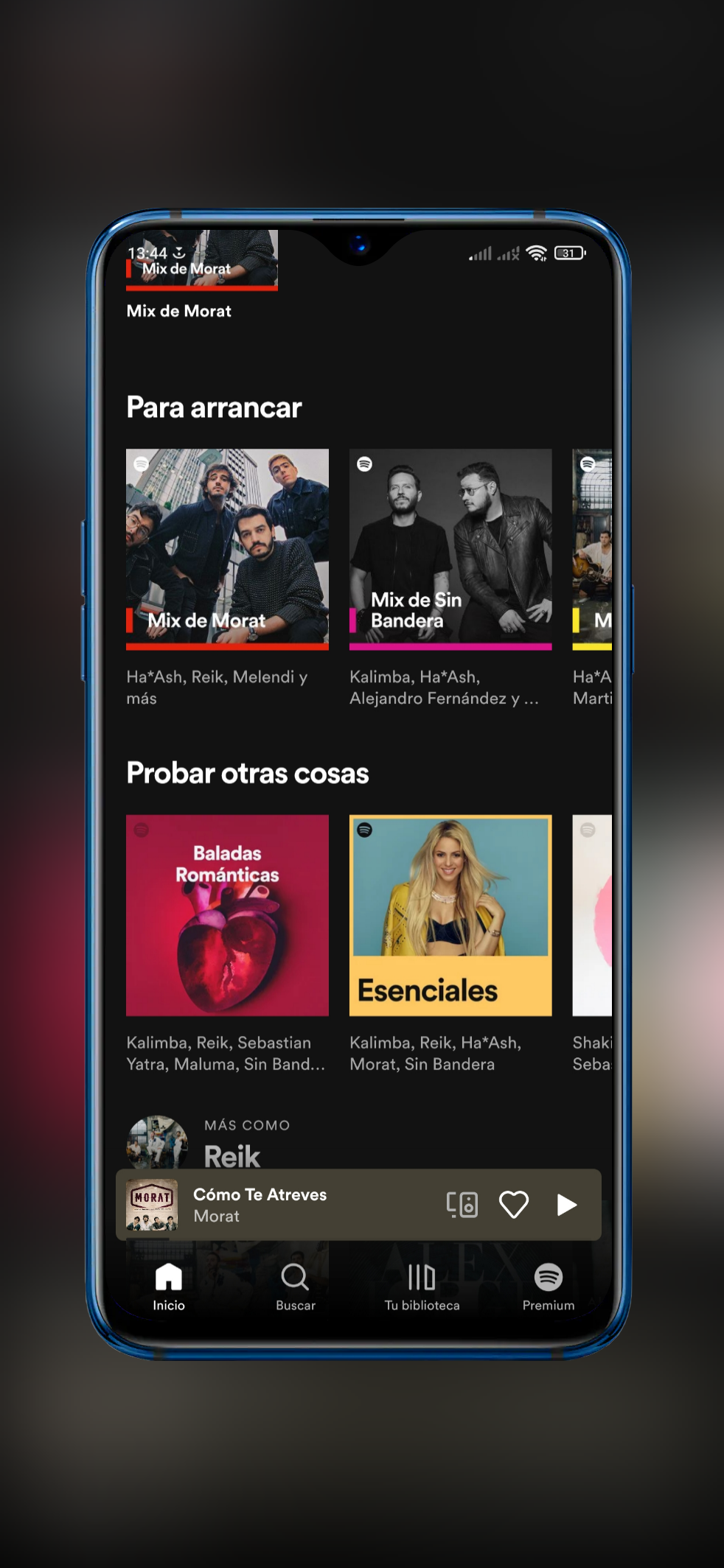Open the Mix de Sin Bandera playlist
Image resolution: width=724 pixels, height=1568 pixels.
450,549
